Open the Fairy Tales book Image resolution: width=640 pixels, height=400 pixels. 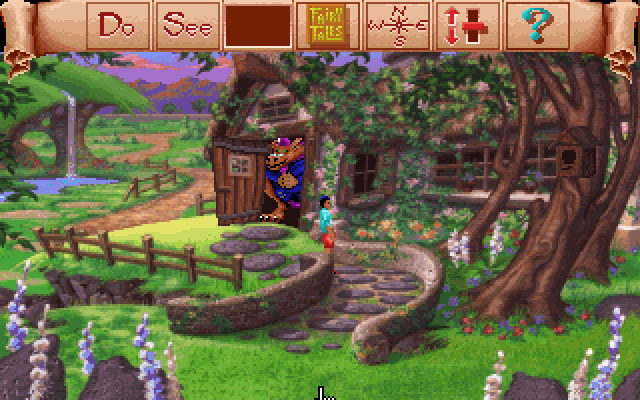(x=327, y=25)
